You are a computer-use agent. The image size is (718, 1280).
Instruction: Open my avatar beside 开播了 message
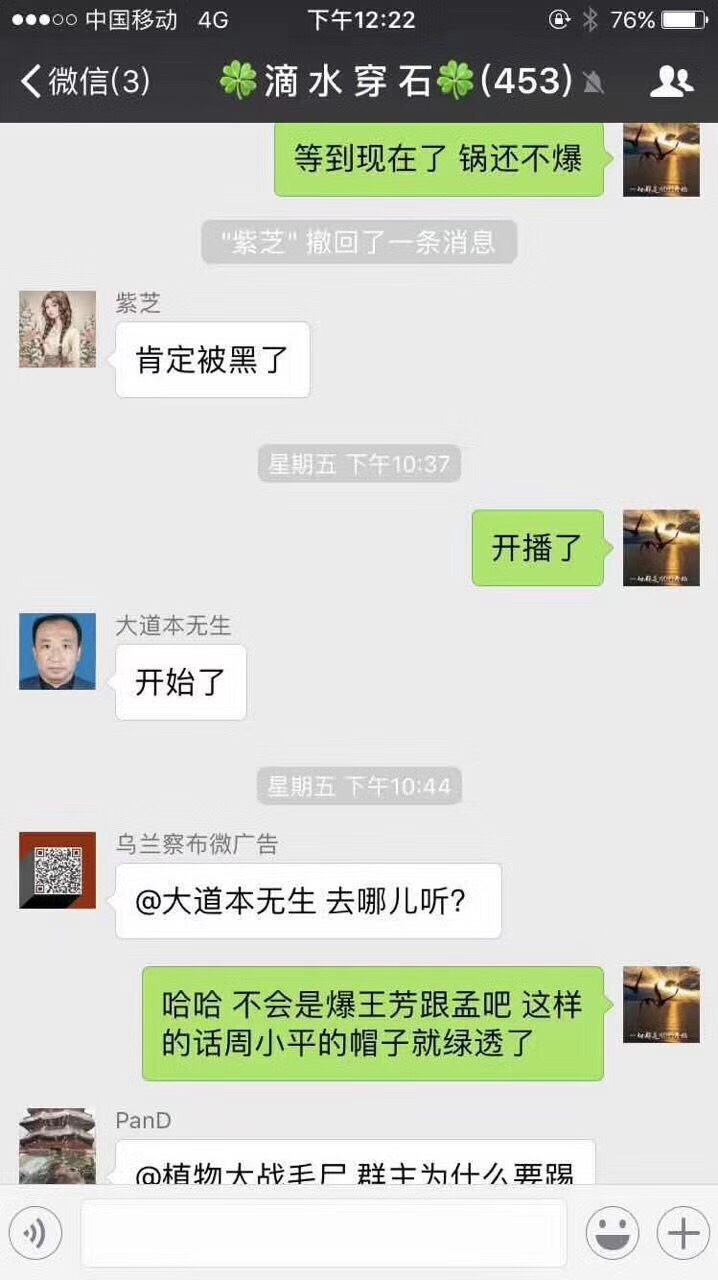[x=661, y=547]
